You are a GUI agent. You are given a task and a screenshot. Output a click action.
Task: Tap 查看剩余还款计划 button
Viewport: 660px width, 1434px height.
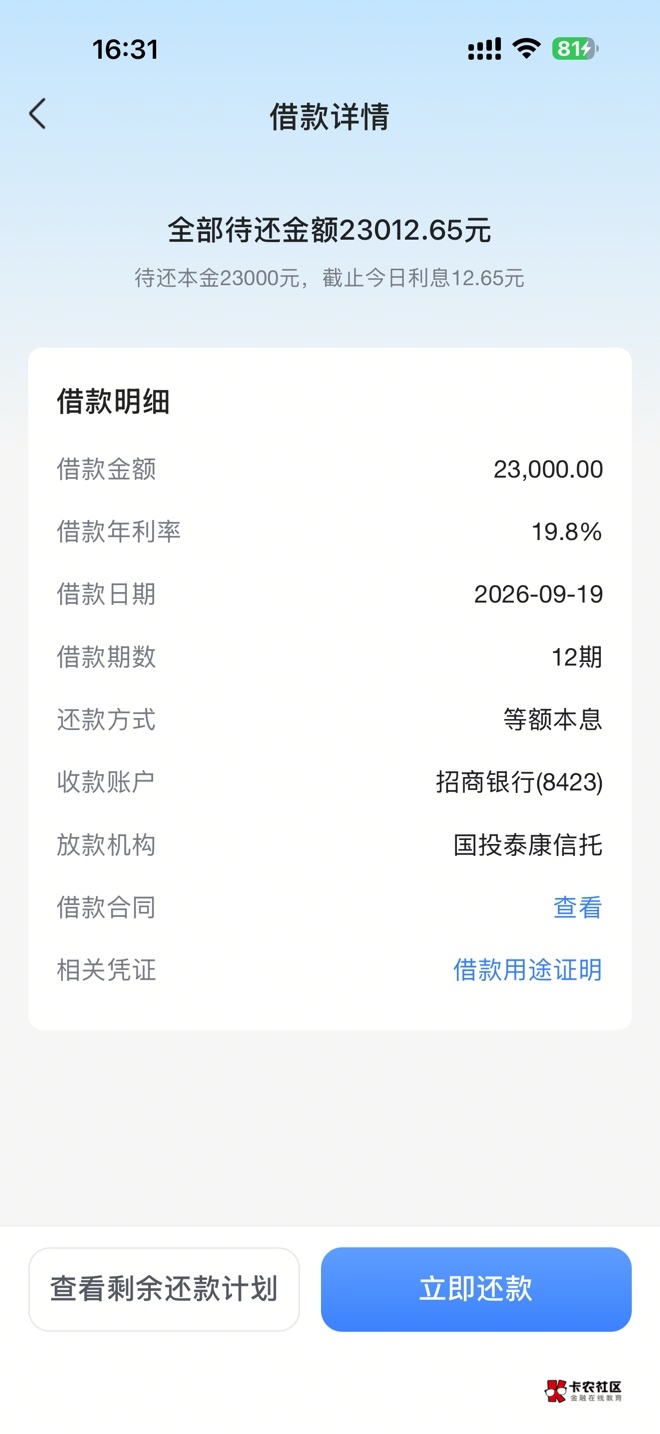point(164,1289)
